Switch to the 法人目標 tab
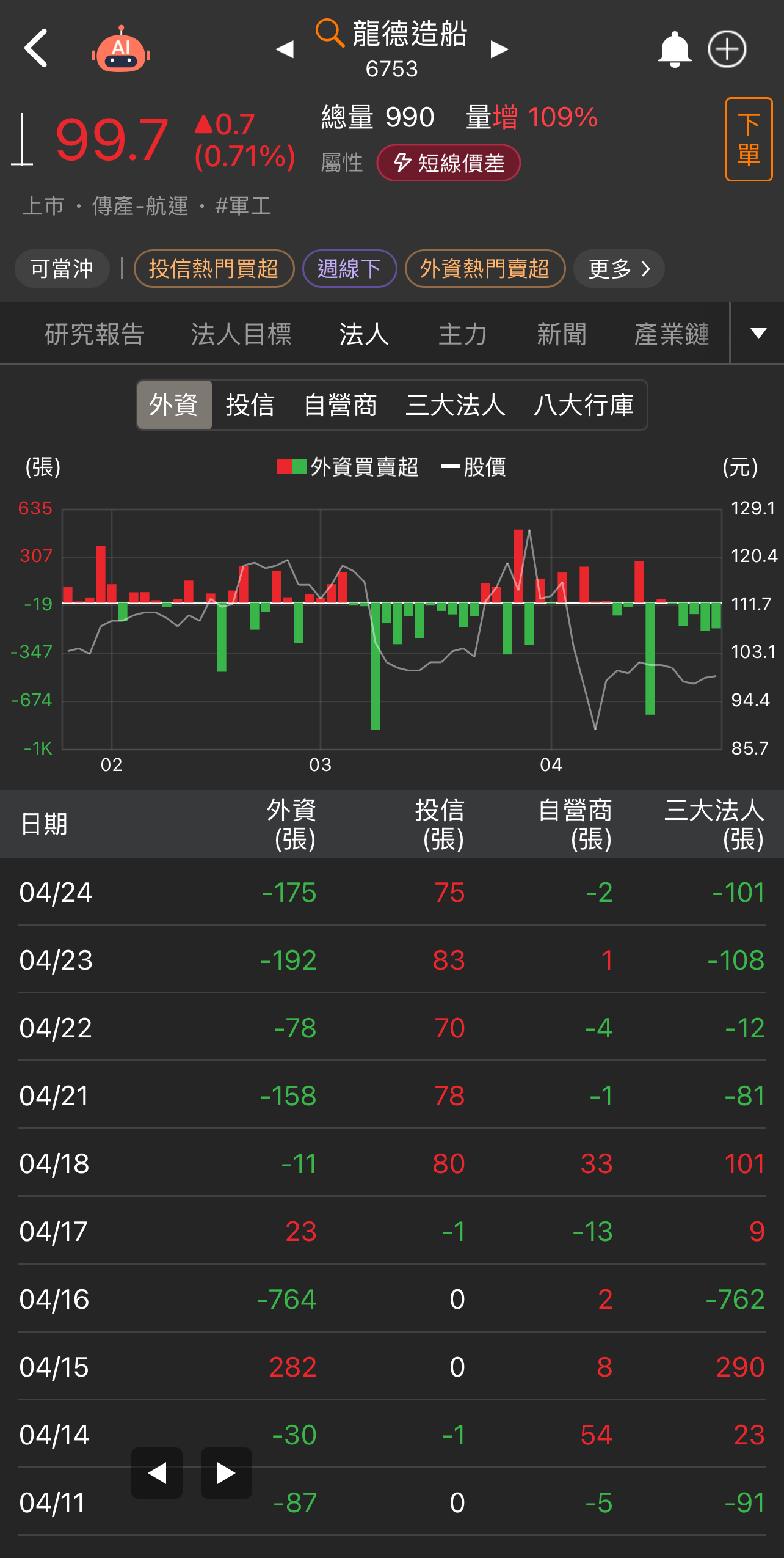This screenshot has width=784, height=1558. point(241,334)
